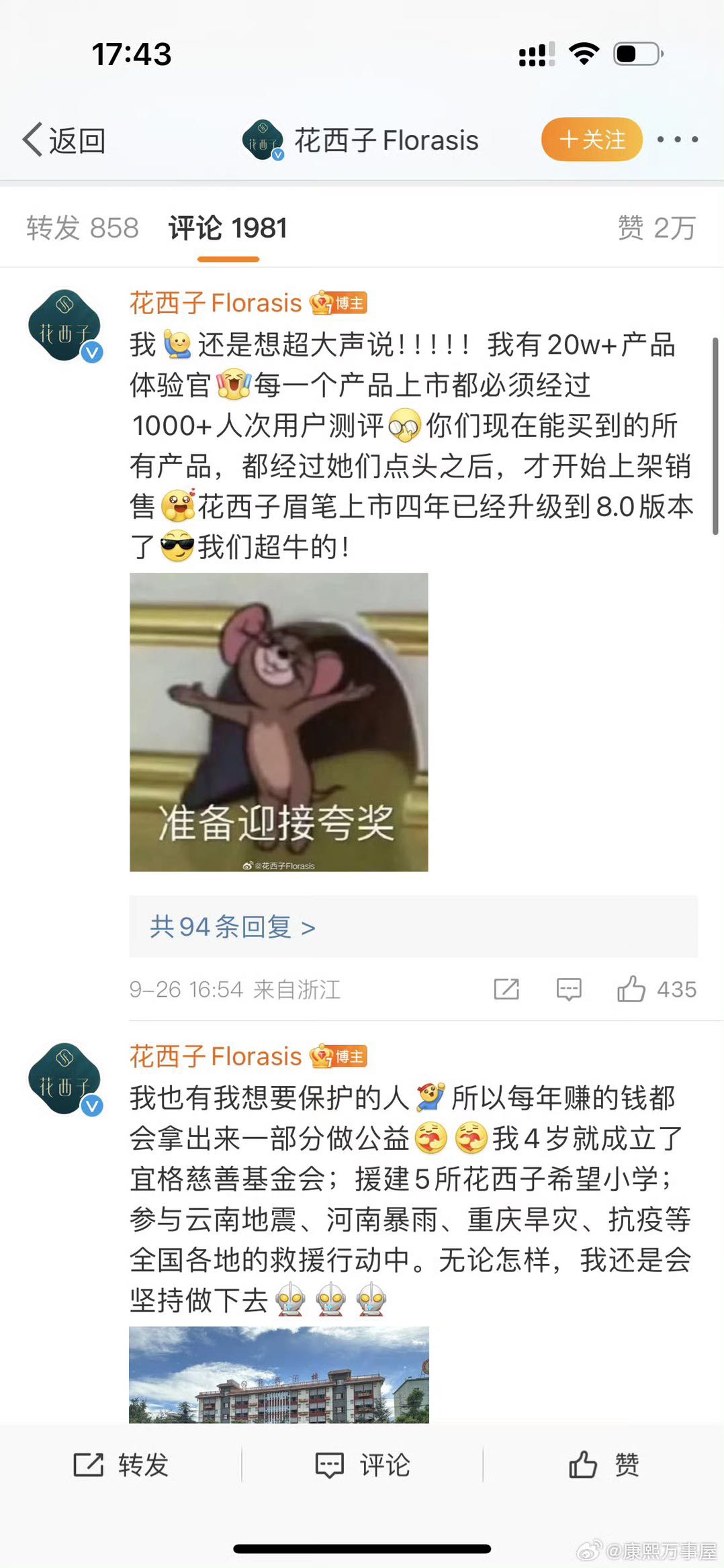
Task: Reply to the 9-26 16:54 comment
Action: pos(569,989)
